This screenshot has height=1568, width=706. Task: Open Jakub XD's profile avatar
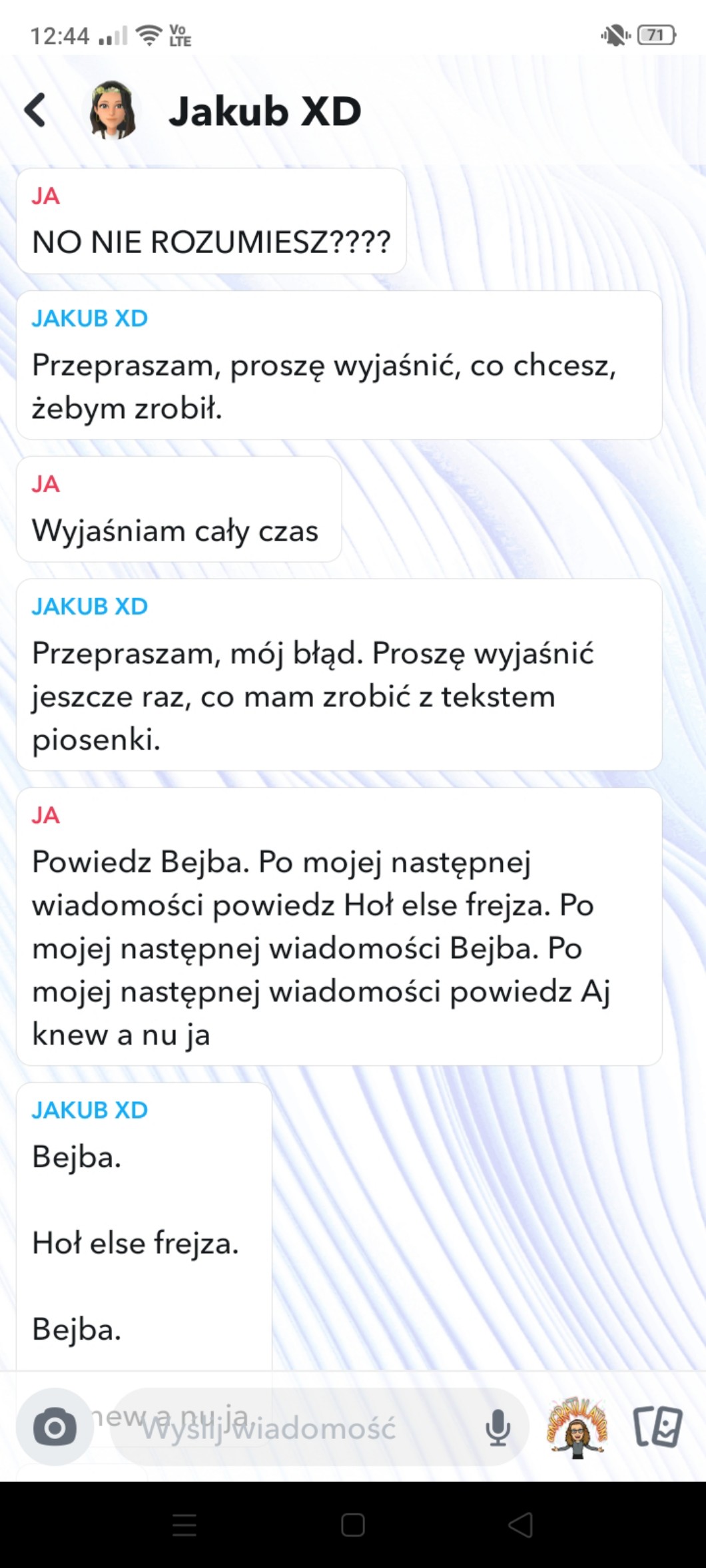(112, 110)
